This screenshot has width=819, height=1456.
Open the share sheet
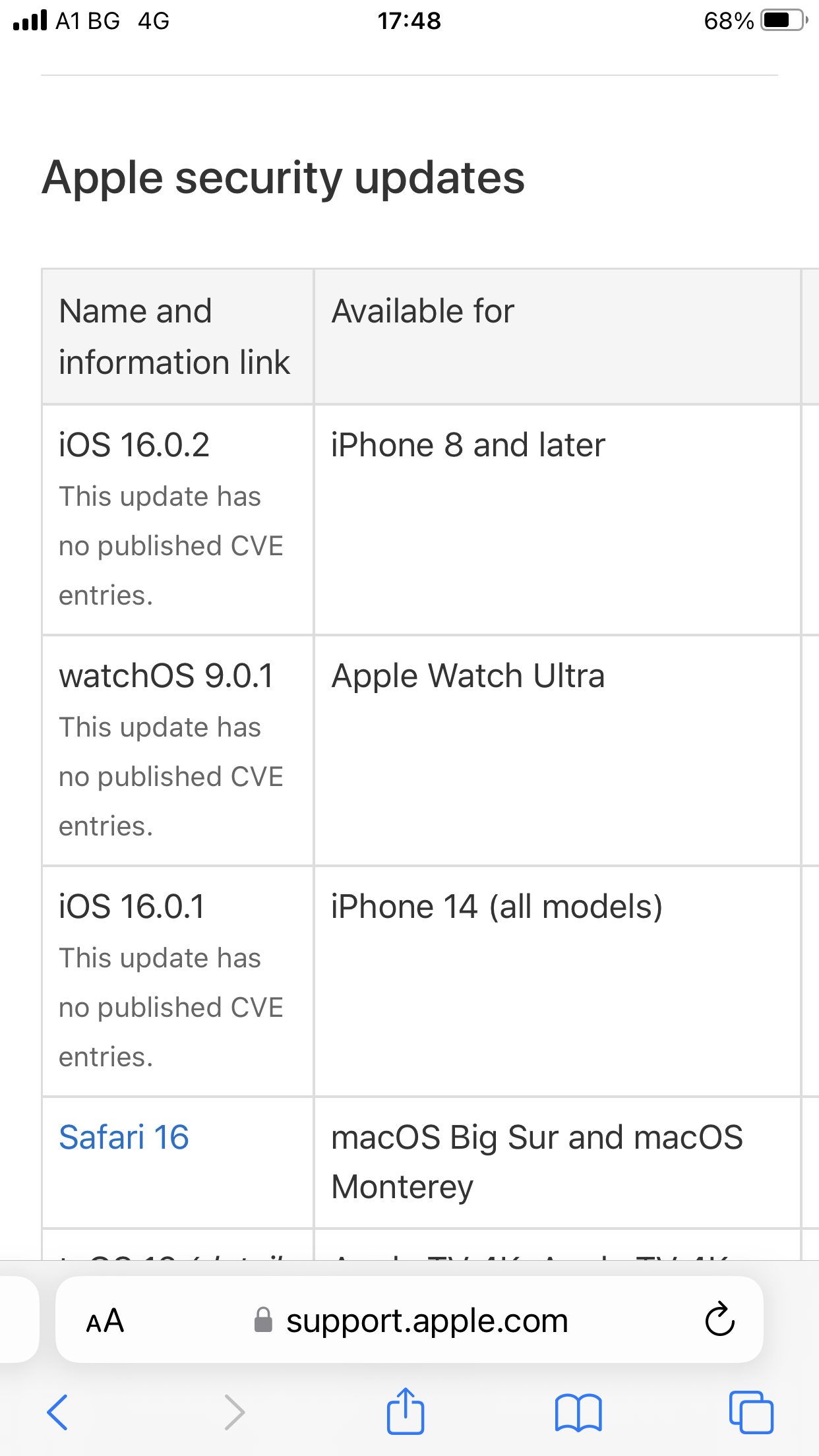[x=405, y=1410]
